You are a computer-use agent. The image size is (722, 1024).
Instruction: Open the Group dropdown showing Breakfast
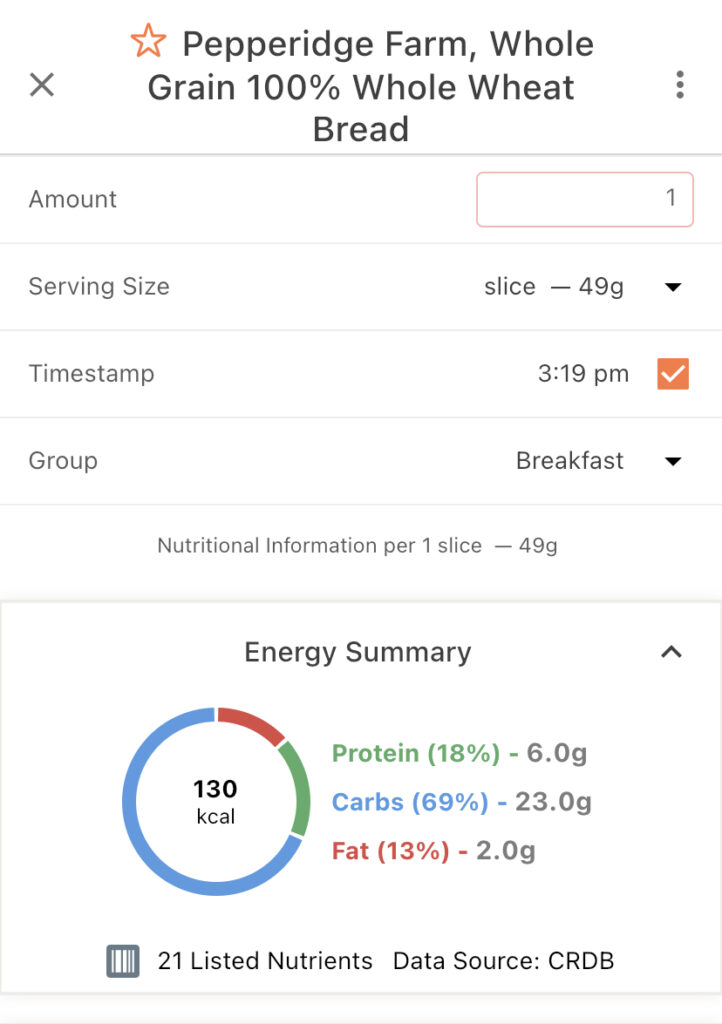(x=672, y=461)
